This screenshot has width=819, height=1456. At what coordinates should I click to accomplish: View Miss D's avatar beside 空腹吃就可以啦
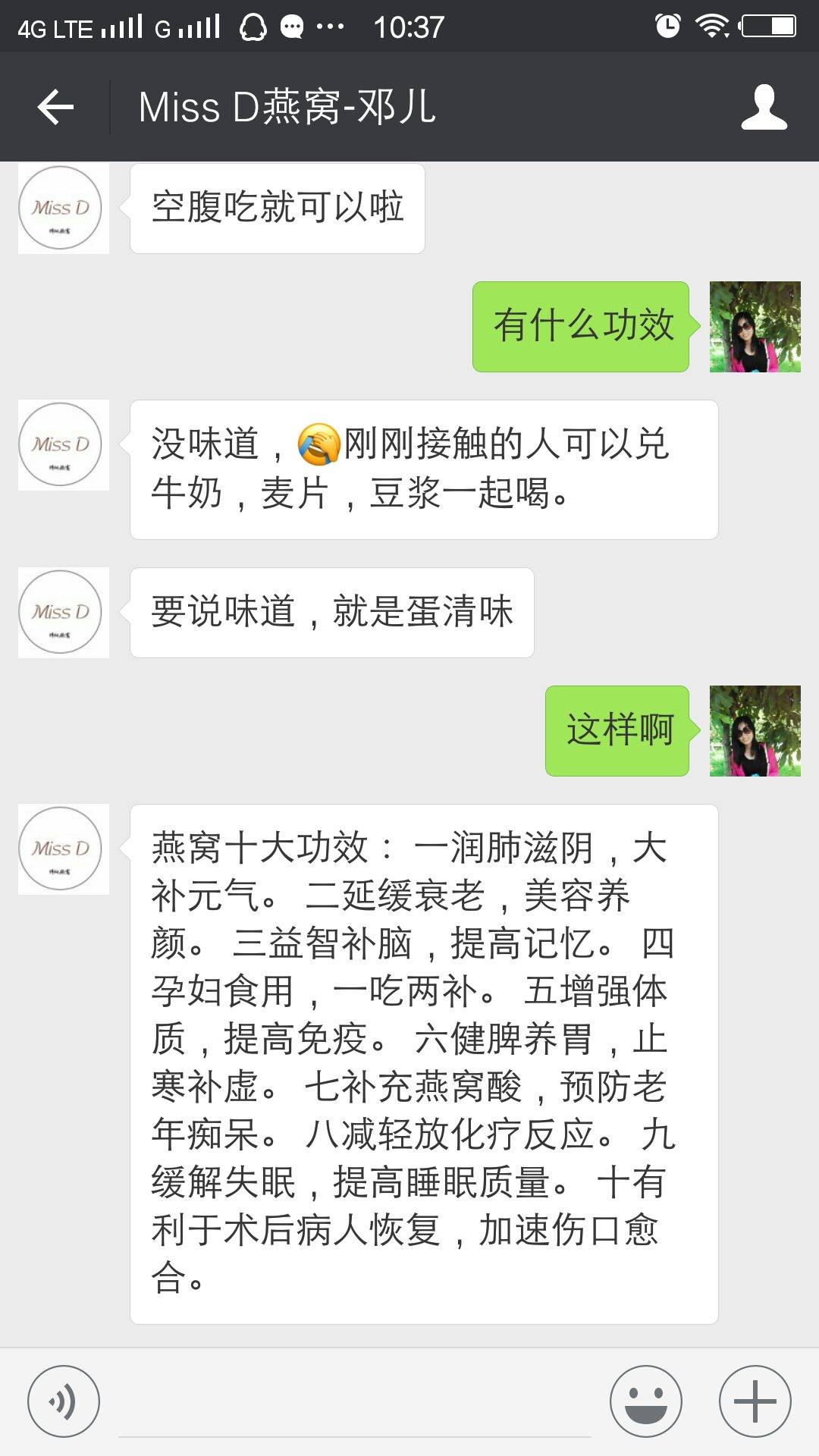point(64,209)
